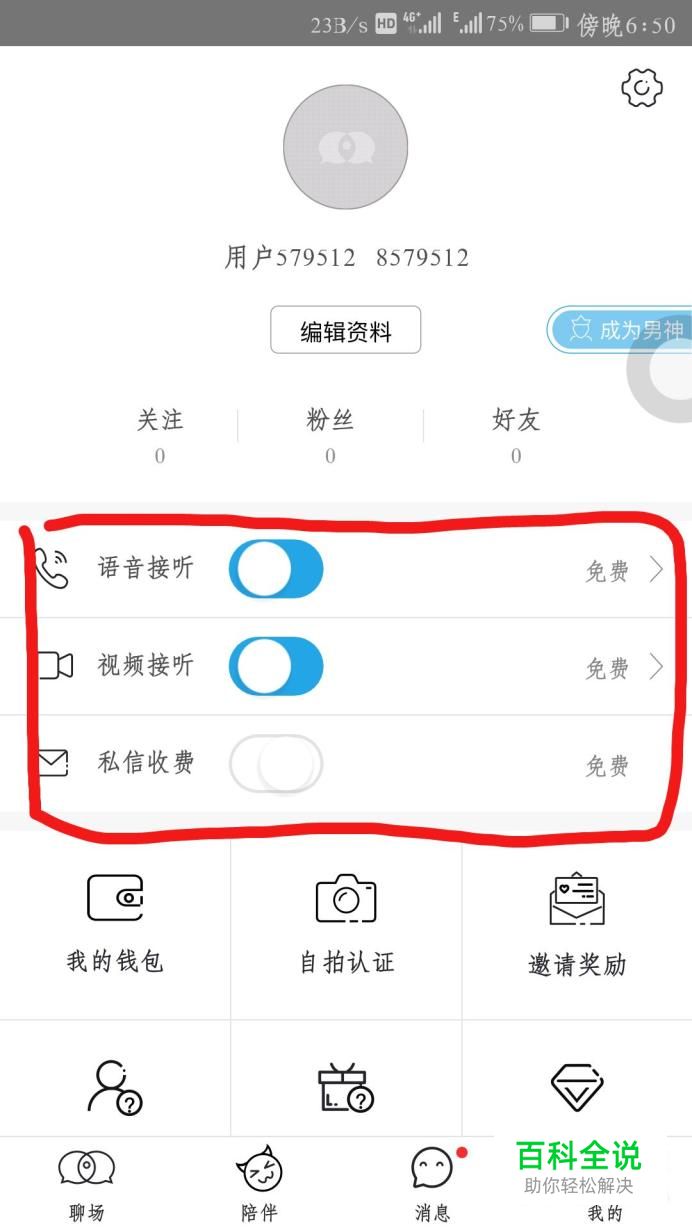This screenshot has width=692, height=1230.
Task: Open the 好友 friends list
Action: click(x=516, y=435)
